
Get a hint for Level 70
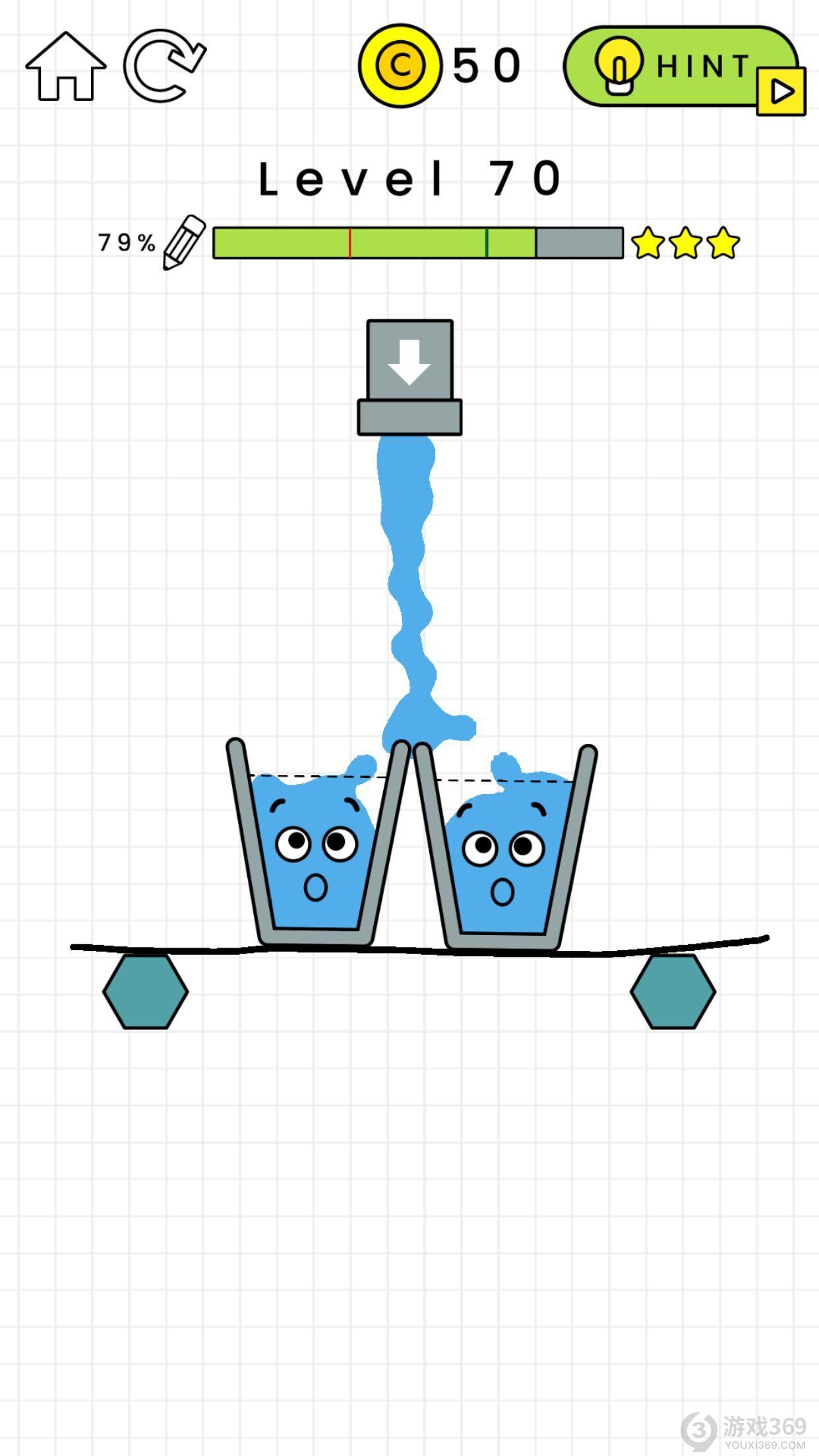click(682, 67)
